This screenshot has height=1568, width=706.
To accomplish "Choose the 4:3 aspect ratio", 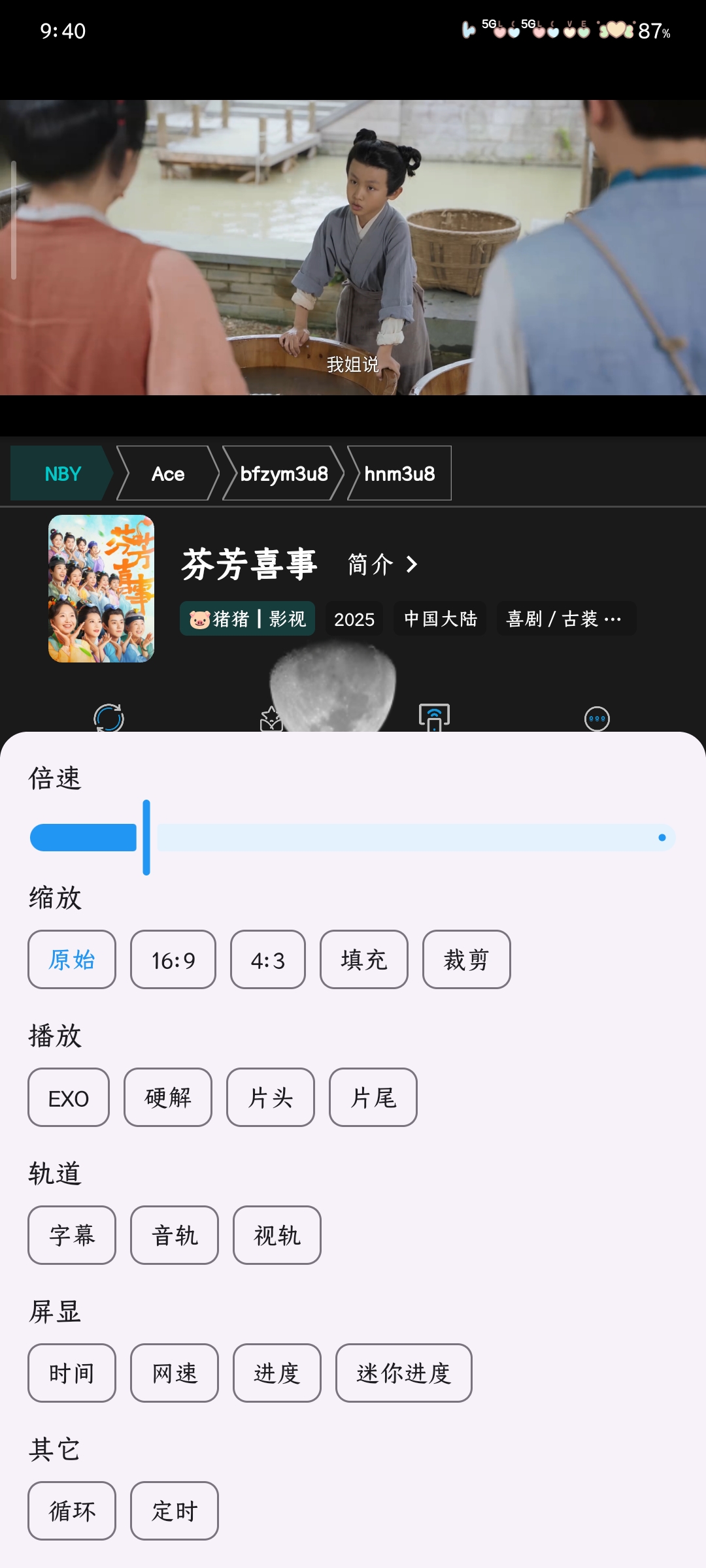I will [x=268, y=960].
